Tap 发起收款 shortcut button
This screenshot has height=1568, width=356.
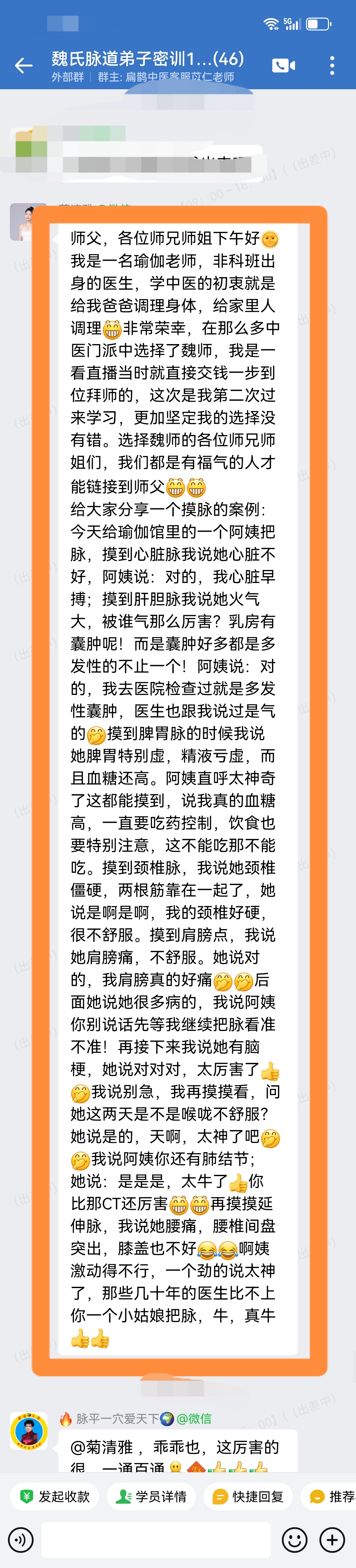tap(55, 1496)
